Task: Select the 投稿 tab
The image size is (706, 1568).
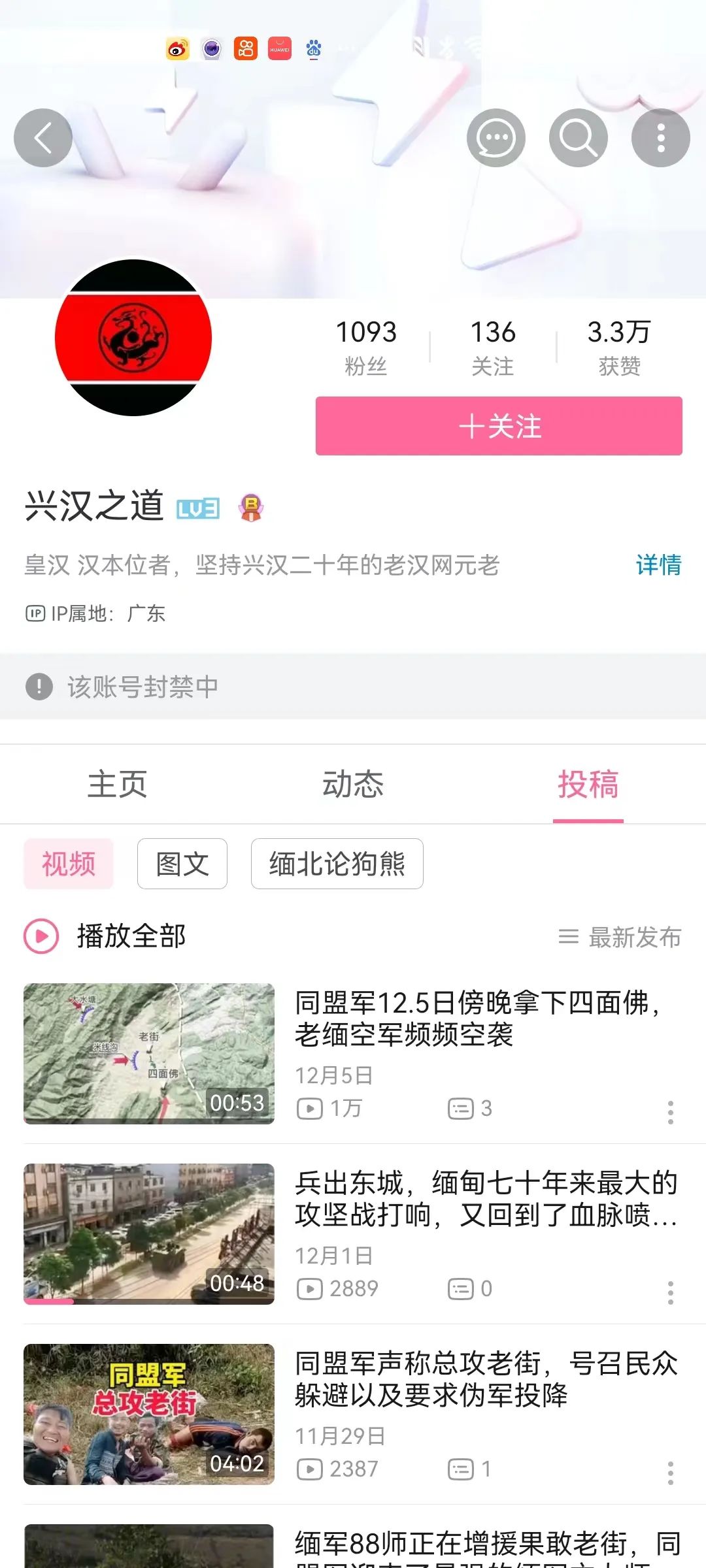Action: click(x=588, y=784)
